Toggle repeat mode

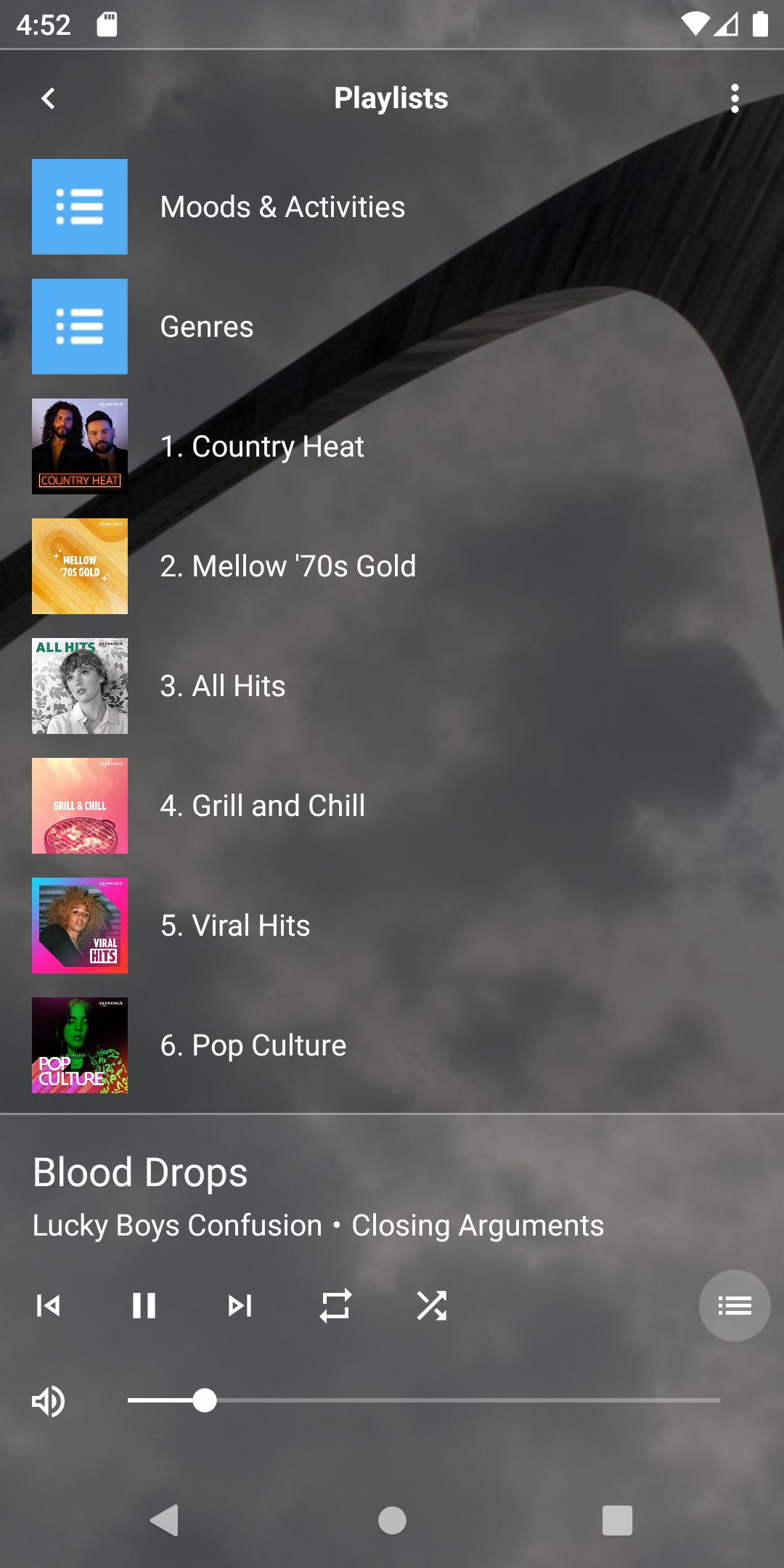click(335, 1306)
